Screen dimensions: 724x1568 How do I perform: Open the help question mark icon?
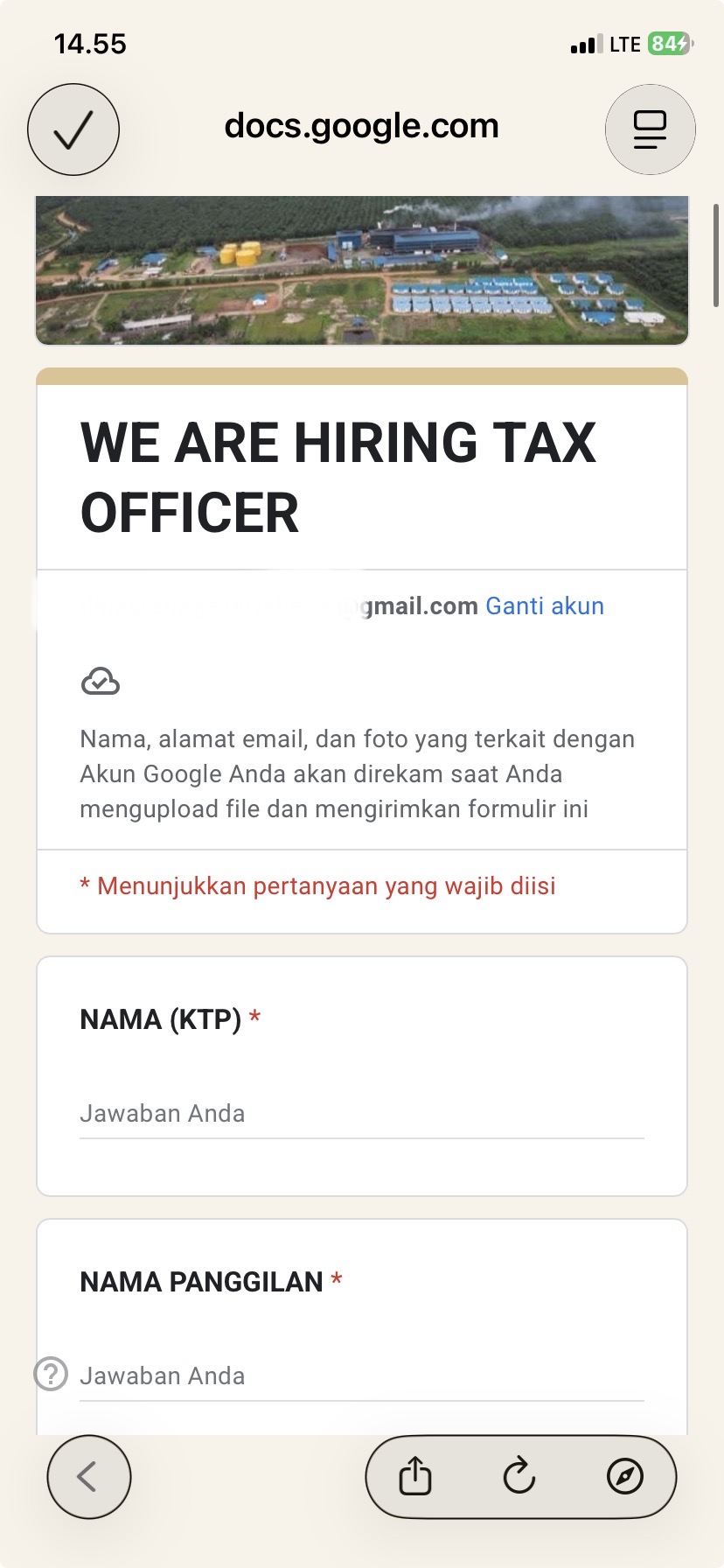[51, 1373]
